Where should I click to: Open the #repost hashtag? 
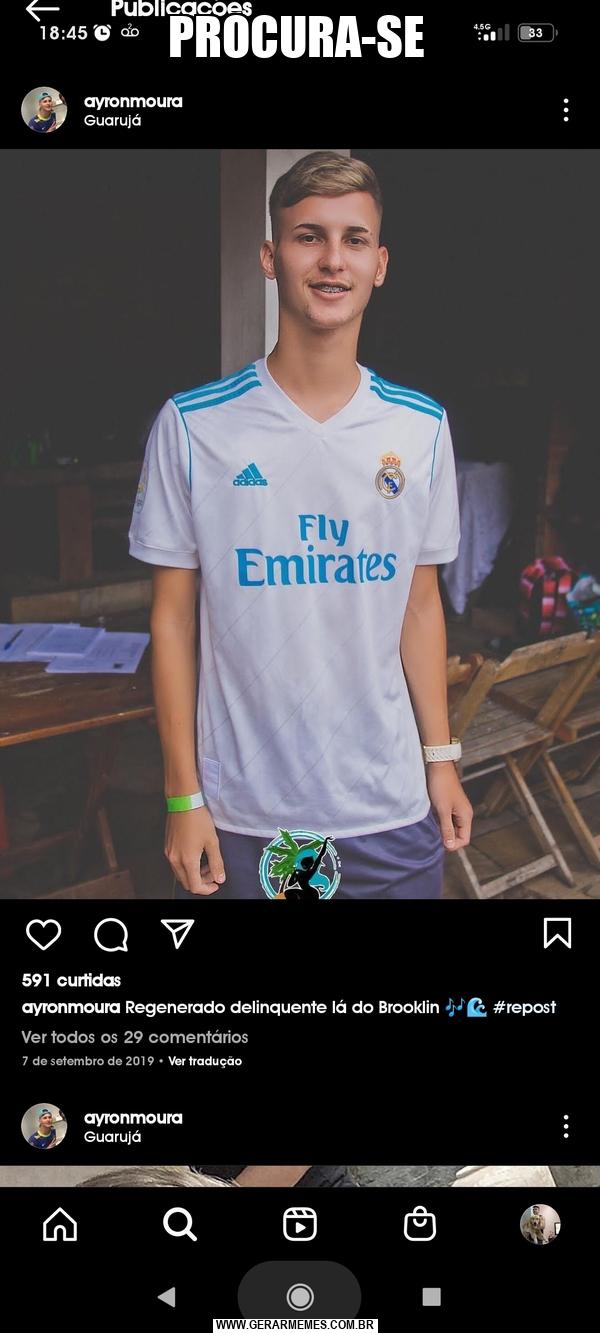click(x=524, y=1007)
